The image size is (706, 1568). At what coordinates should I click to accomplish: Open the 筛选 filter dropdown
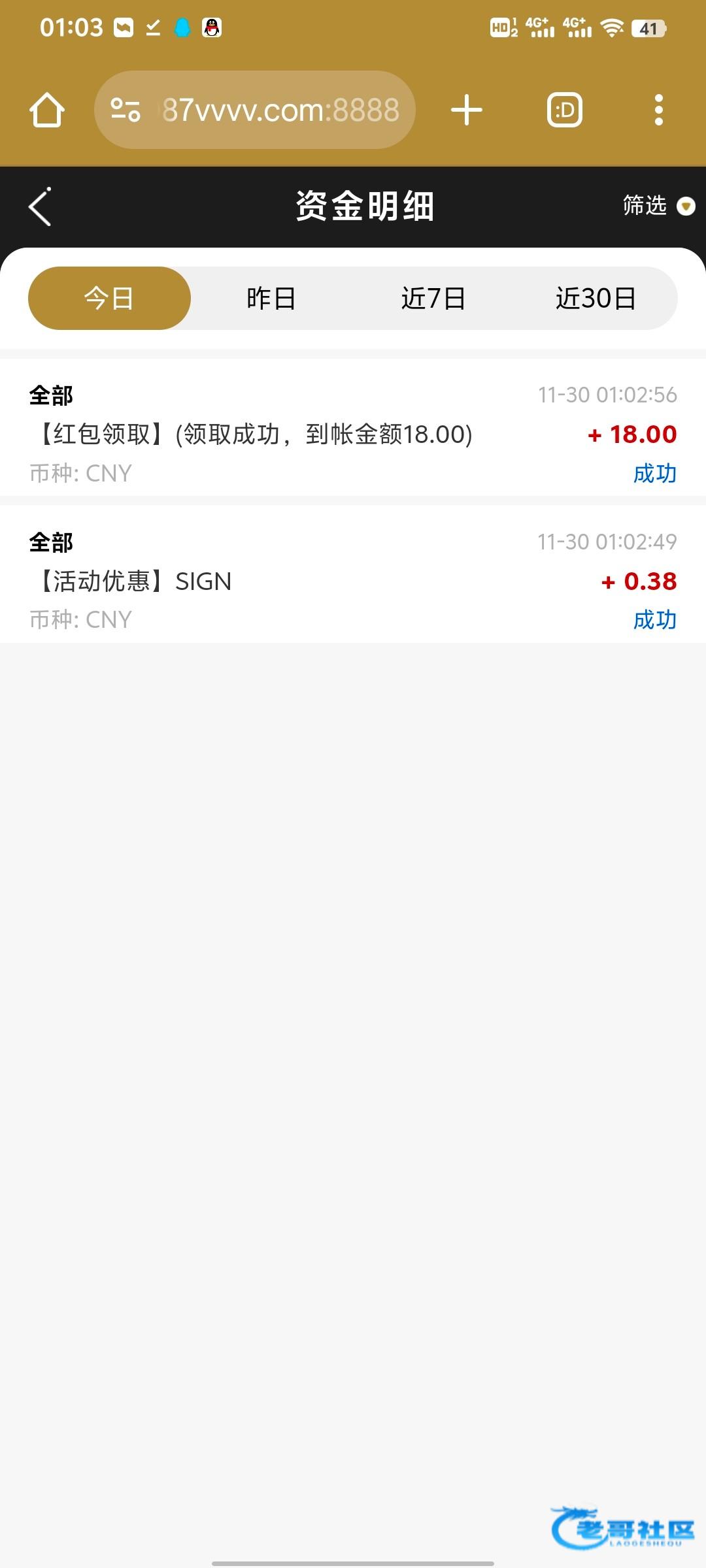658,206
